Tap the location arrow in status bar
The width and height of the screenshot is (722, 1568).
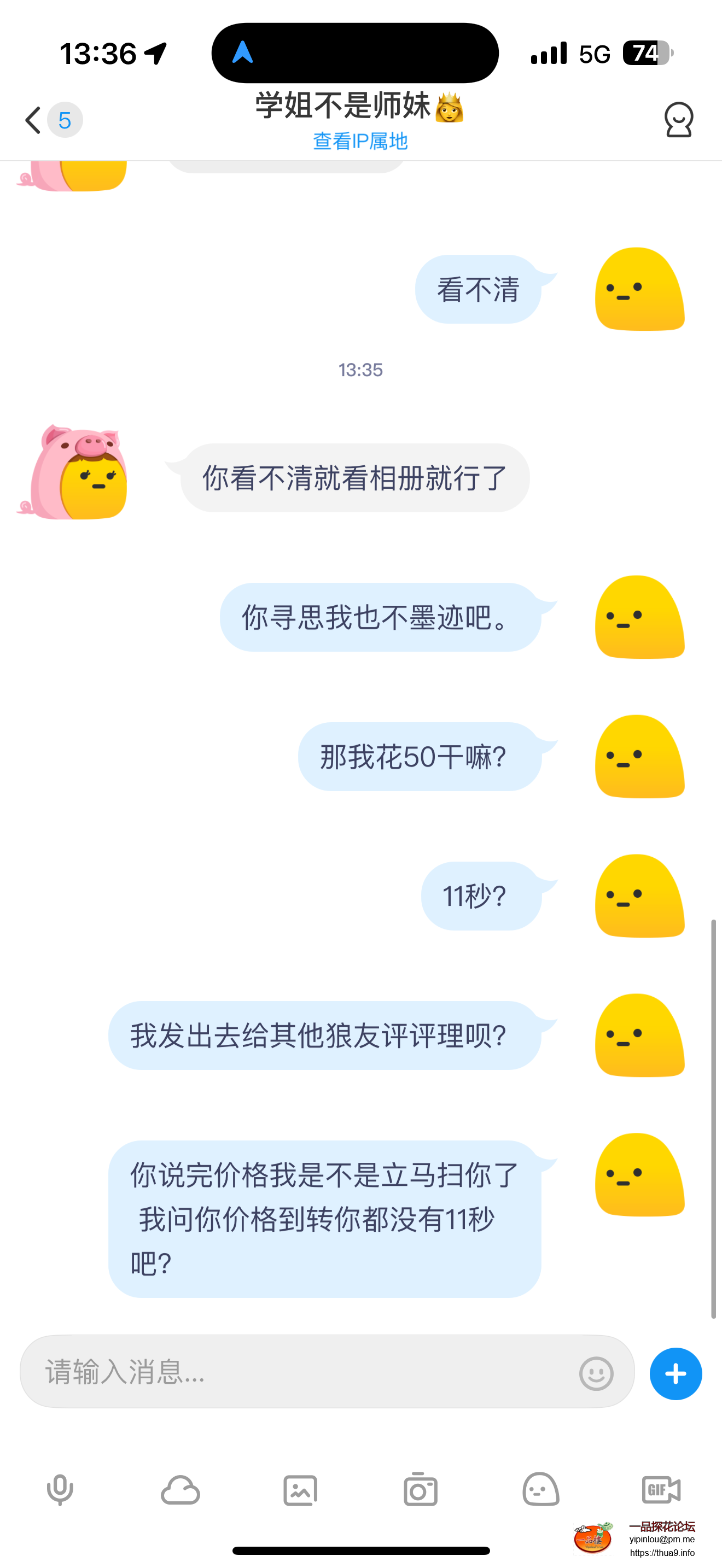(154, 54)
